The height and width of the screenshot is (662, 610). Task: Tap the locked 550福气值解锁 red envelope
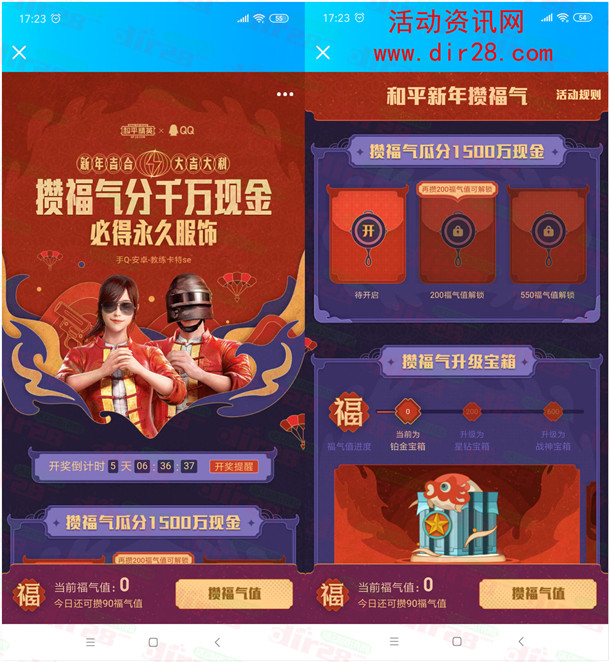[547, 232]
